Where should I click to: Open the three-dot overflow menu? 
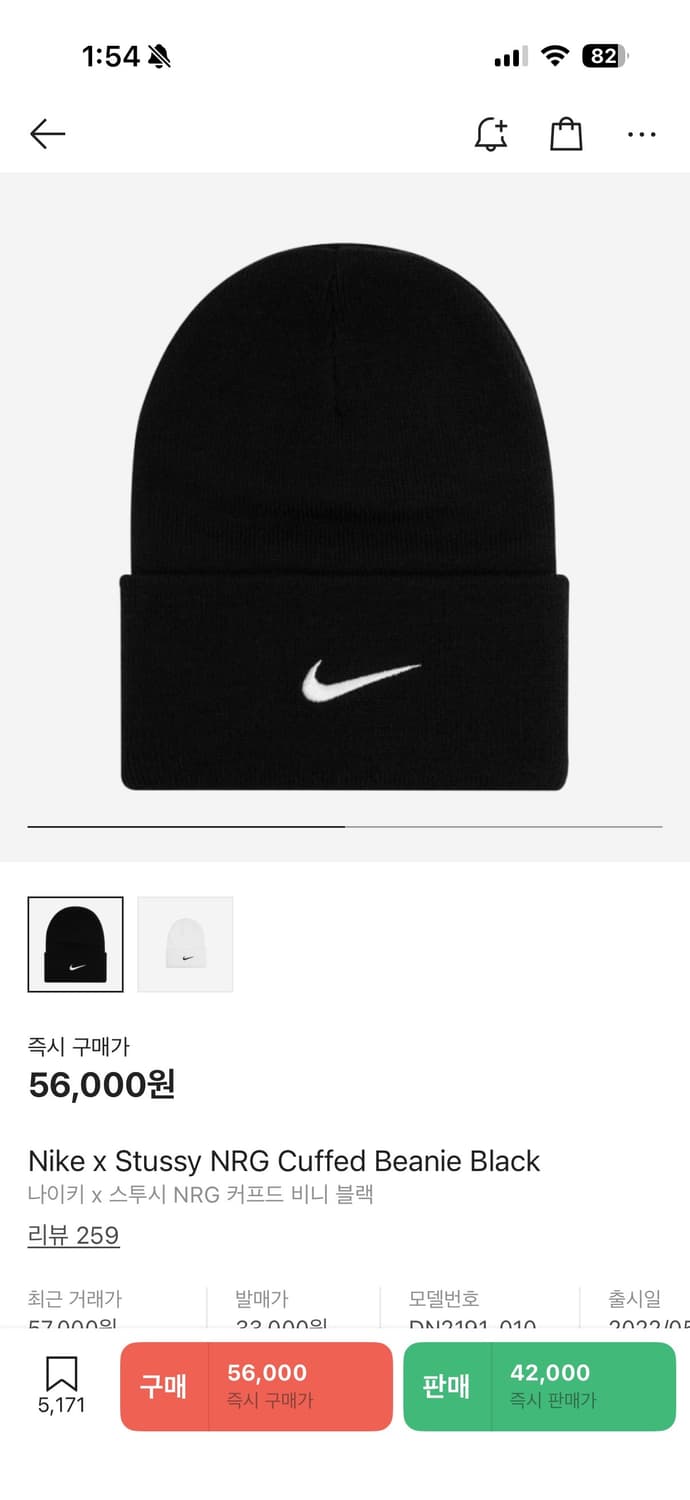coord(641,134)
